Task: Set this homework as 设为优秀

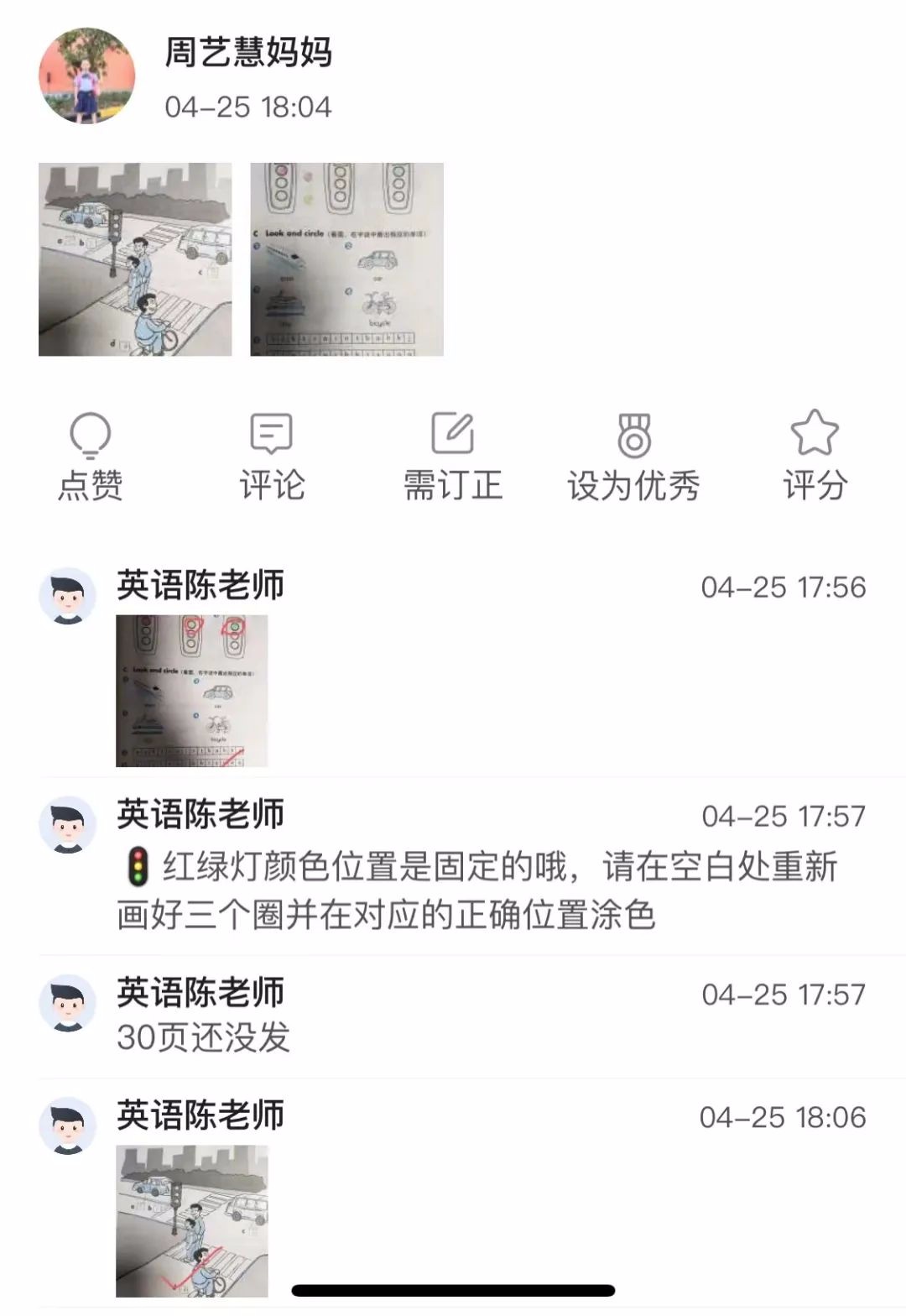Action: pos(634,457)
